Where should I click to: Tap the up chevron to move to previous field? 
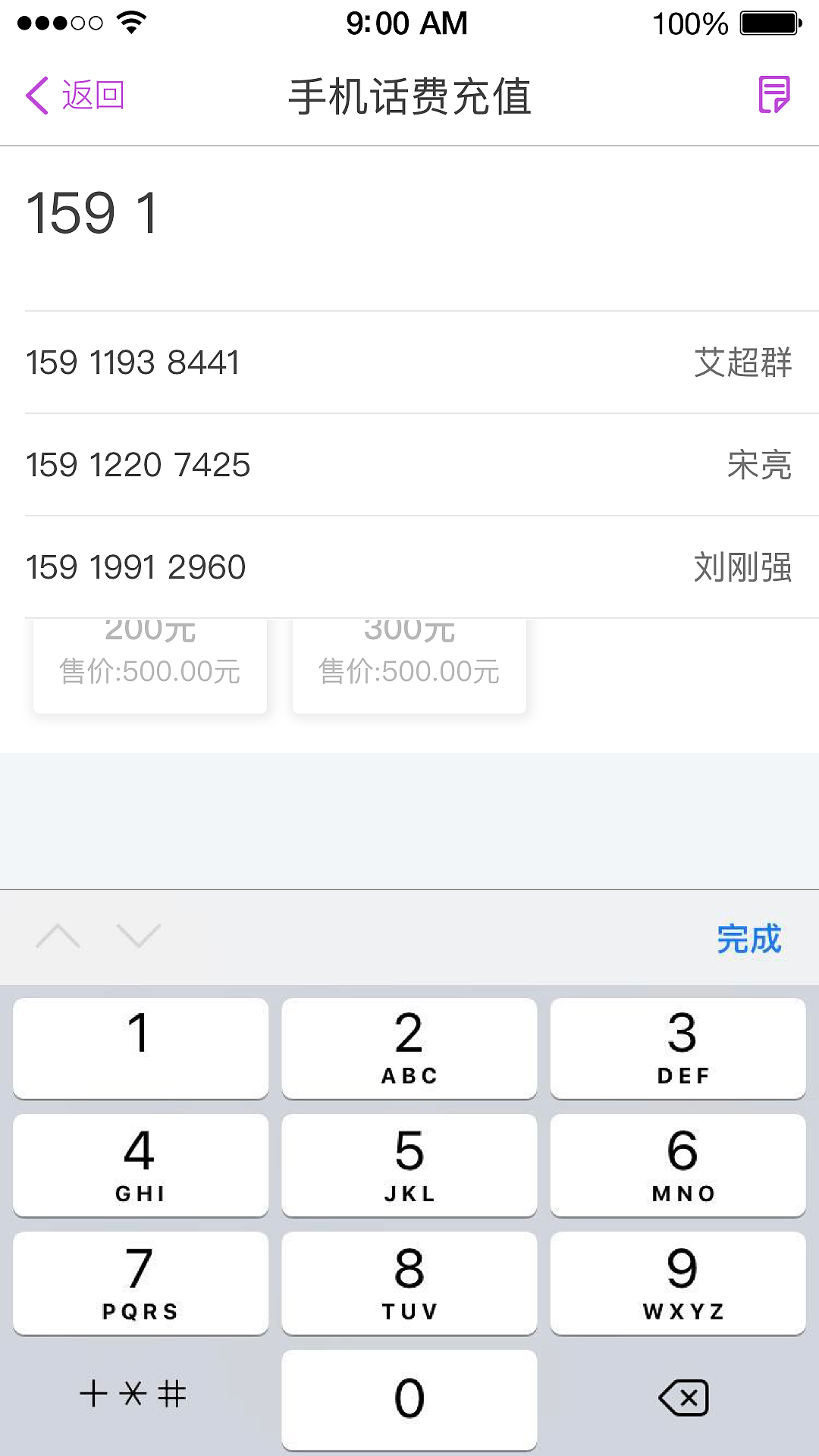[x=59, y=938]
